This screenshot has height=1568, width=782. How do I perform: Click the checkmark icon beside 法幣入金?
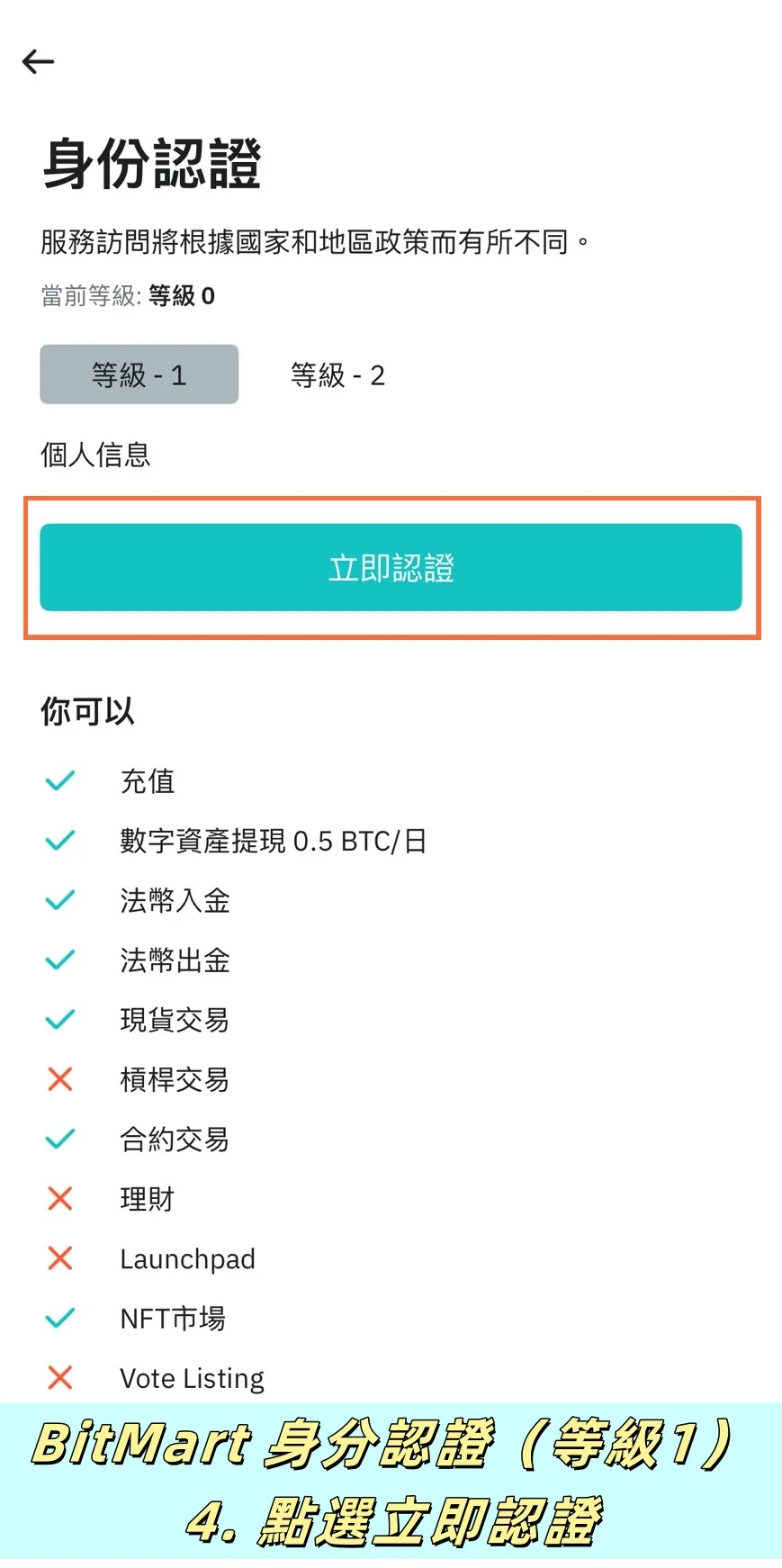click(59, 899)
